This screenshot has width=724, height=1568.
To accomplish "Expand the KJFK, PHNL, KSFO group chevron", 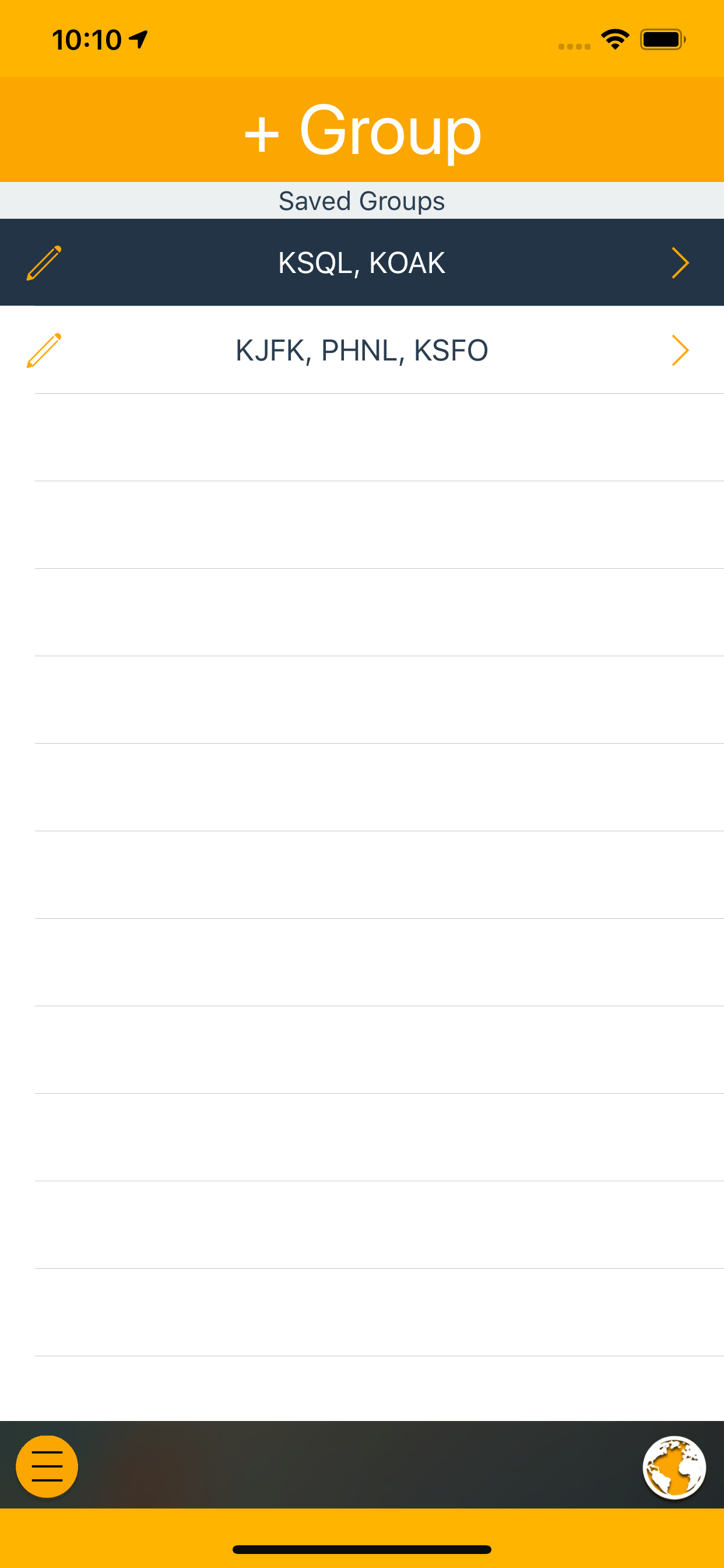I will [680, 350].
